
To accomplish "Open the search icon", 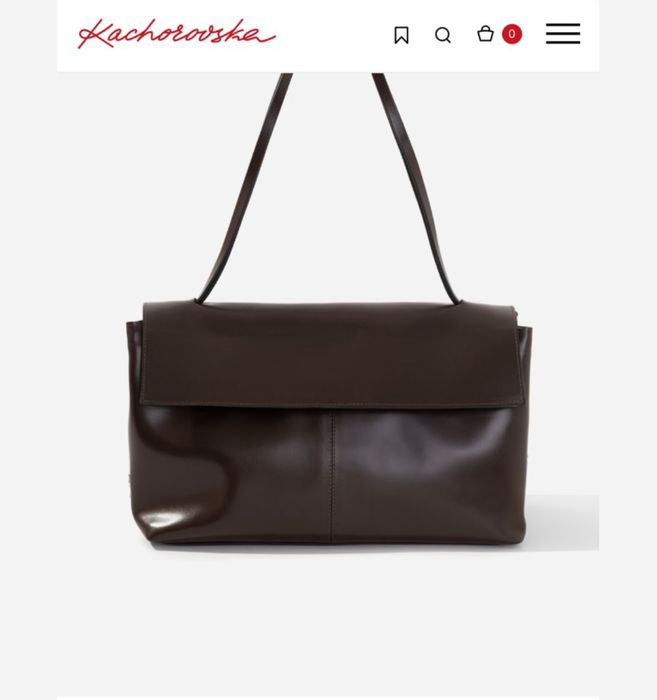I will point(443,35).
